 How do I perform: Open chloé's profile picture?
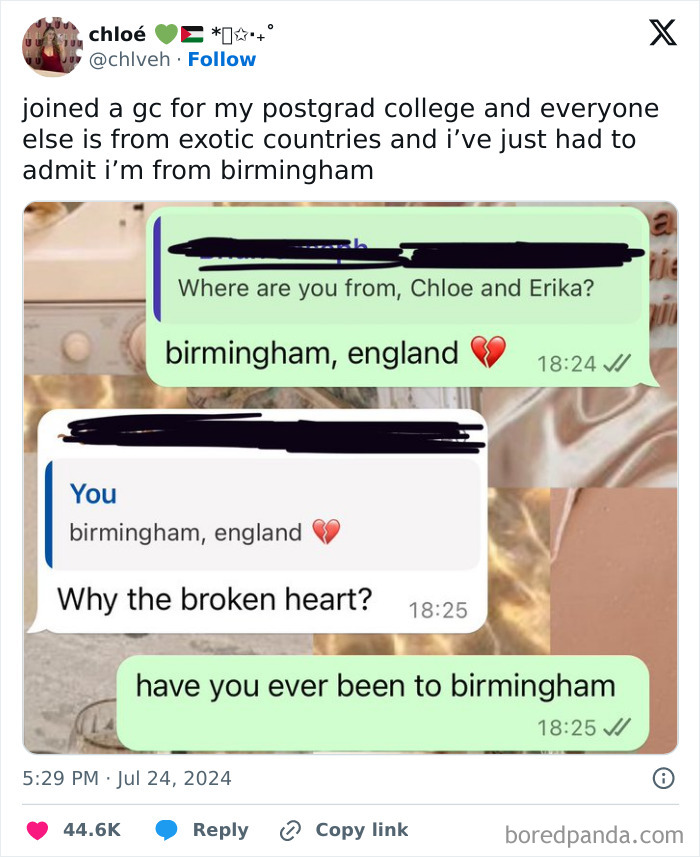52,46
